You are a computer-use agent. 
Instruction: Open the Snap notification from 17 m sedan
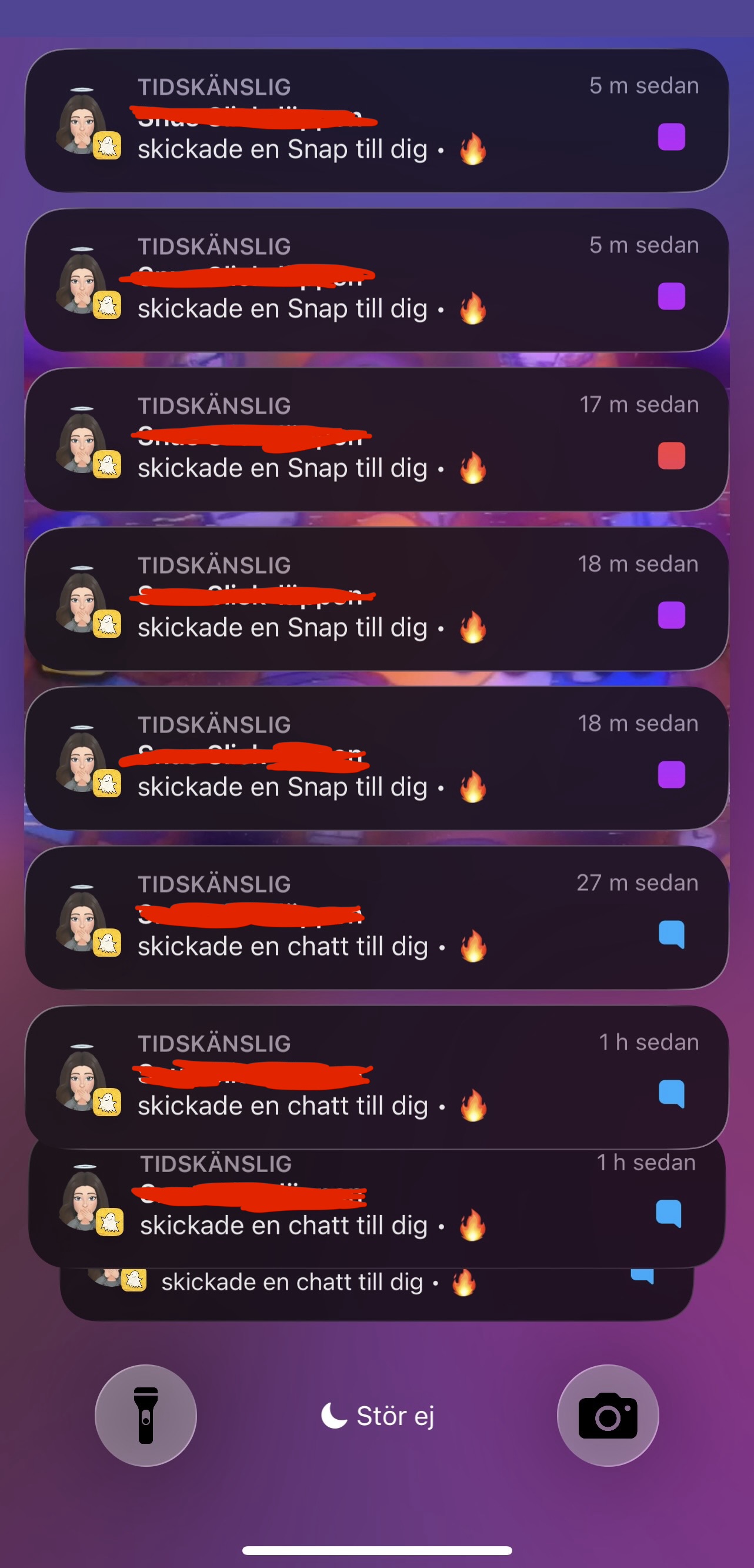tap(376, 440)
